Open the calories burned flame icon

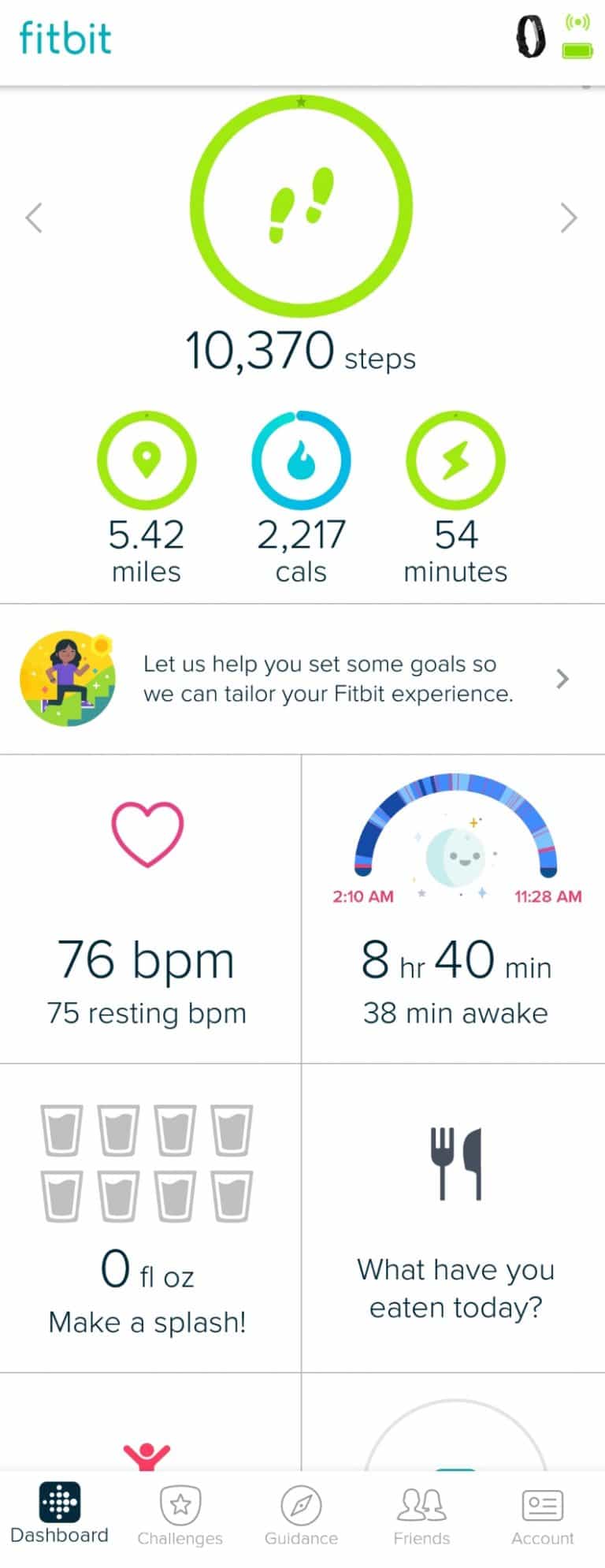tap(300, 461)
